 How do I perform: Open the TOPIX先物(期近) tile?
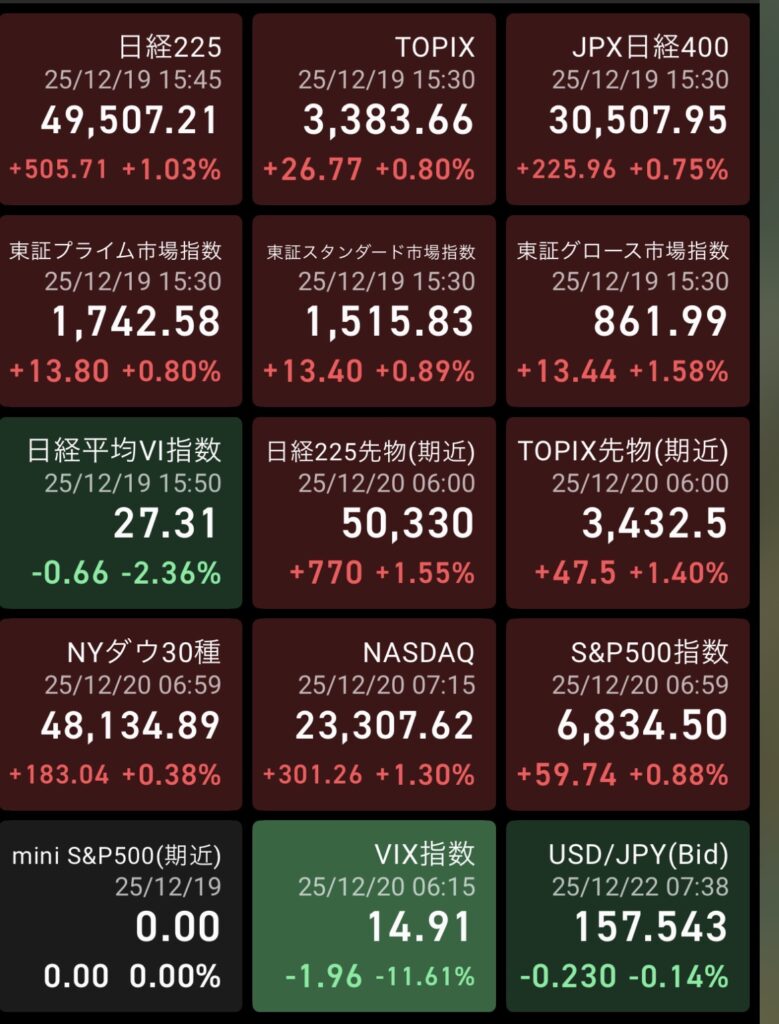tap(627, 512)
